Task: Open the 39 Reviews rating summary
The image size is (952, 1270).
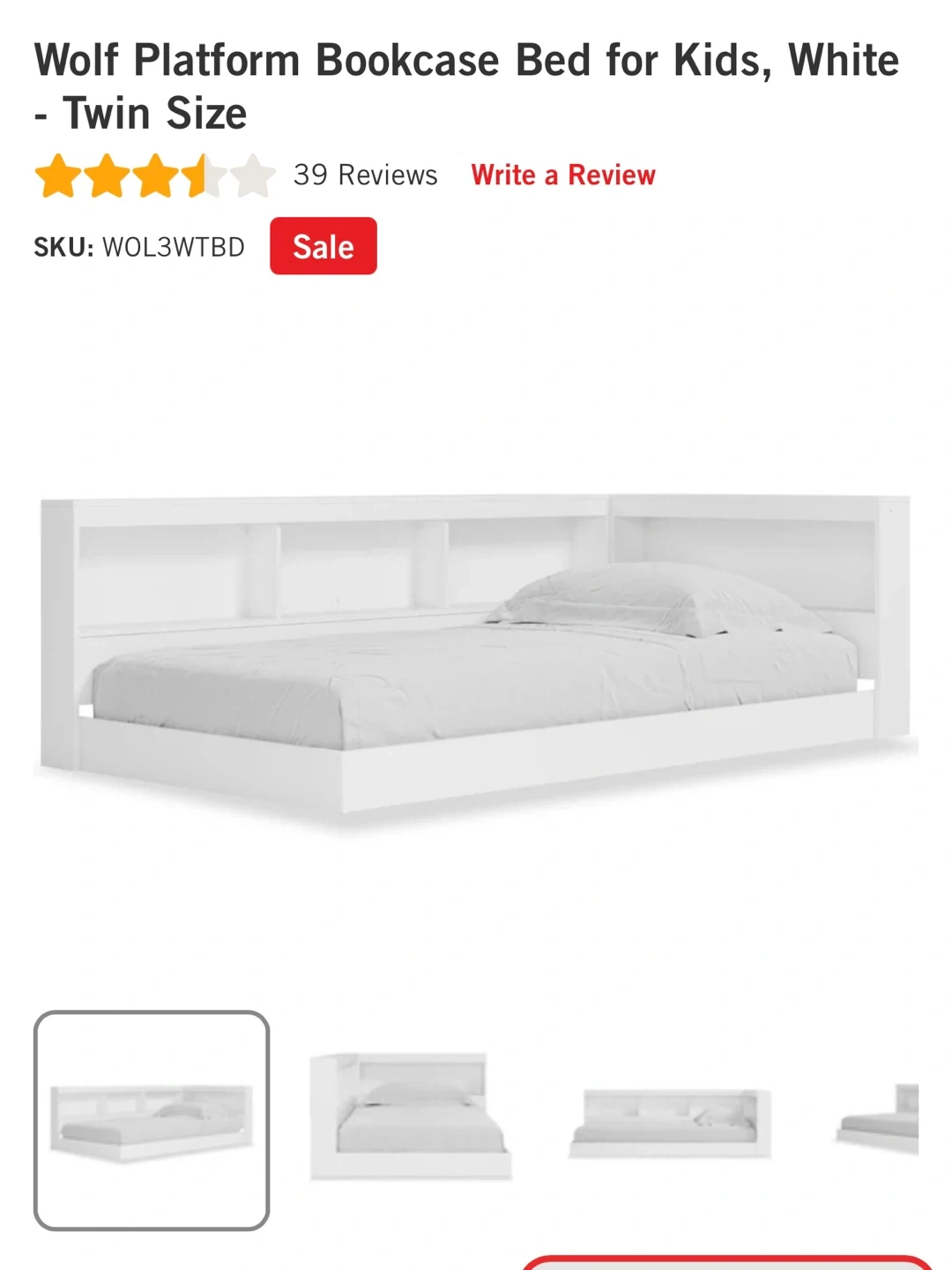Action: coord(365,175)
